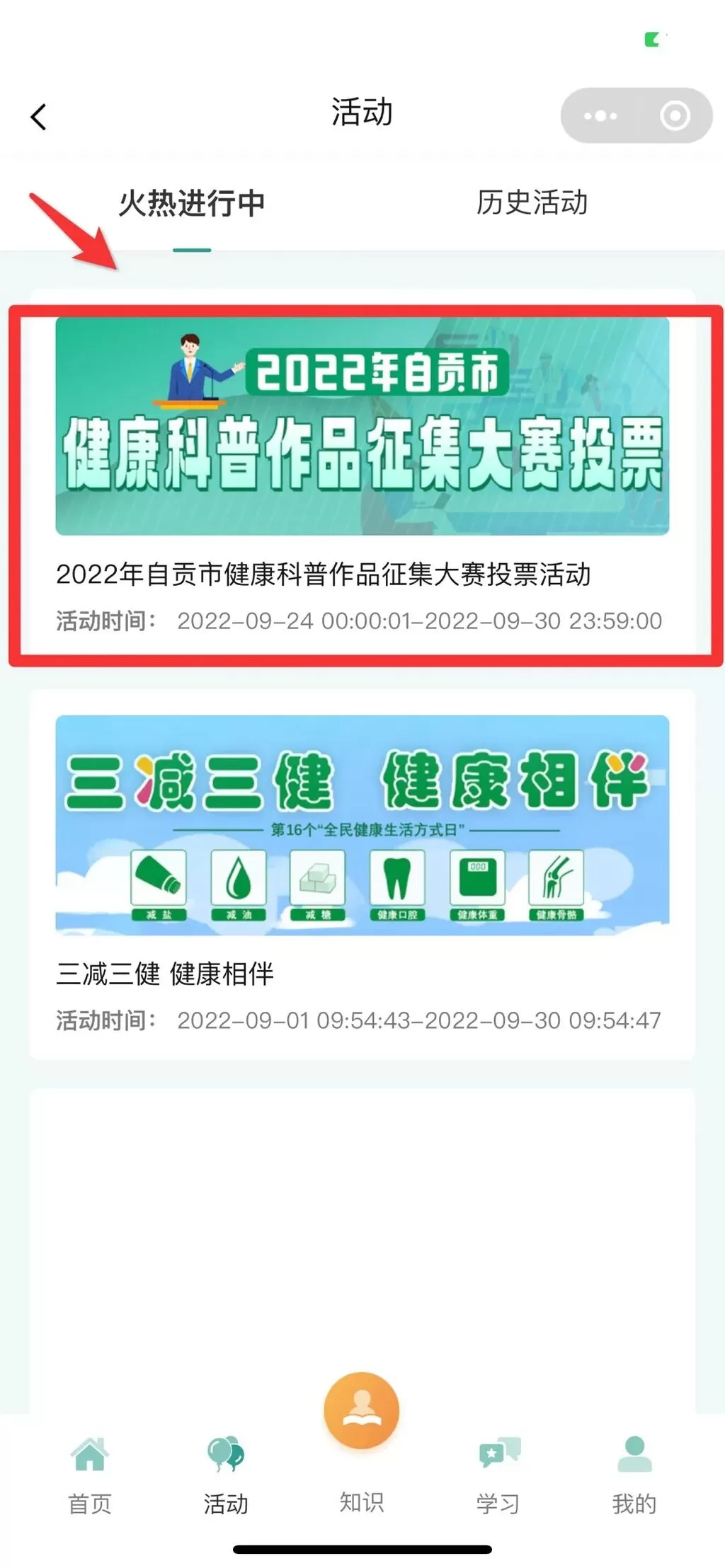The height and width of the screenshot is (1568, 725).
Task: Switch to the 历史活动 tab
Action: (532, 202)
